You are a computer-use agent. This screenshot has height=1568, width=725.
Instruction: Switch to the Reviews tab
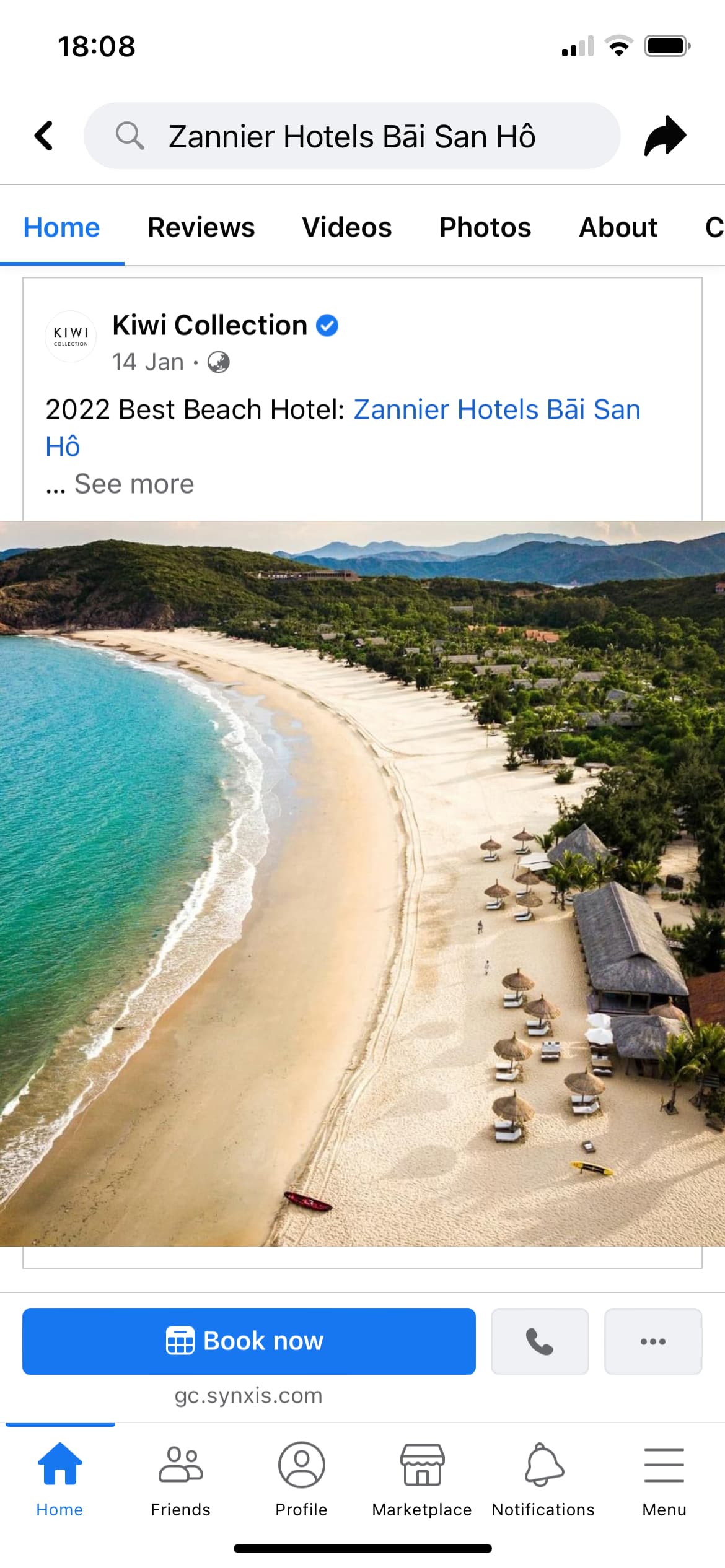click(201, 227)
